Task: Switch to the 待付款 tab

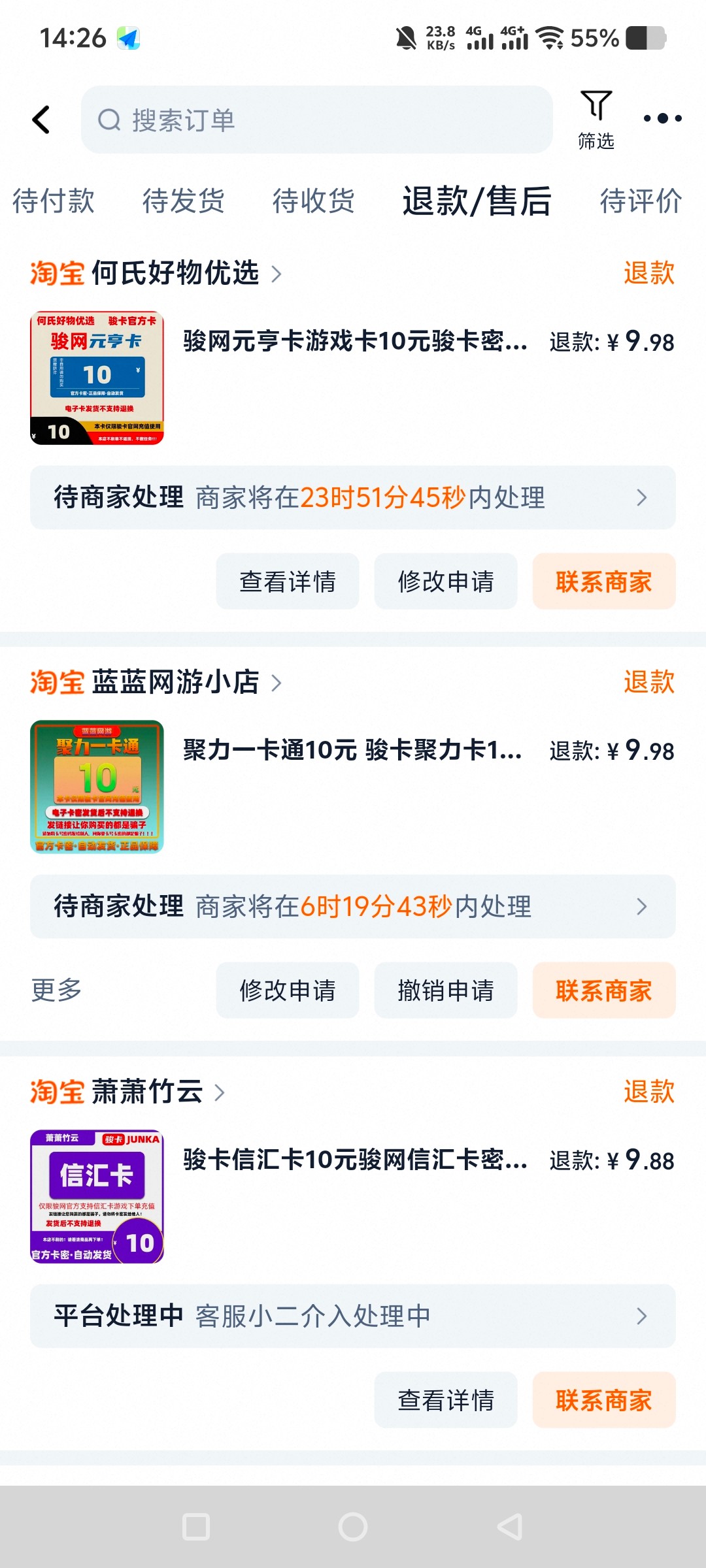Action: (54, 201)
